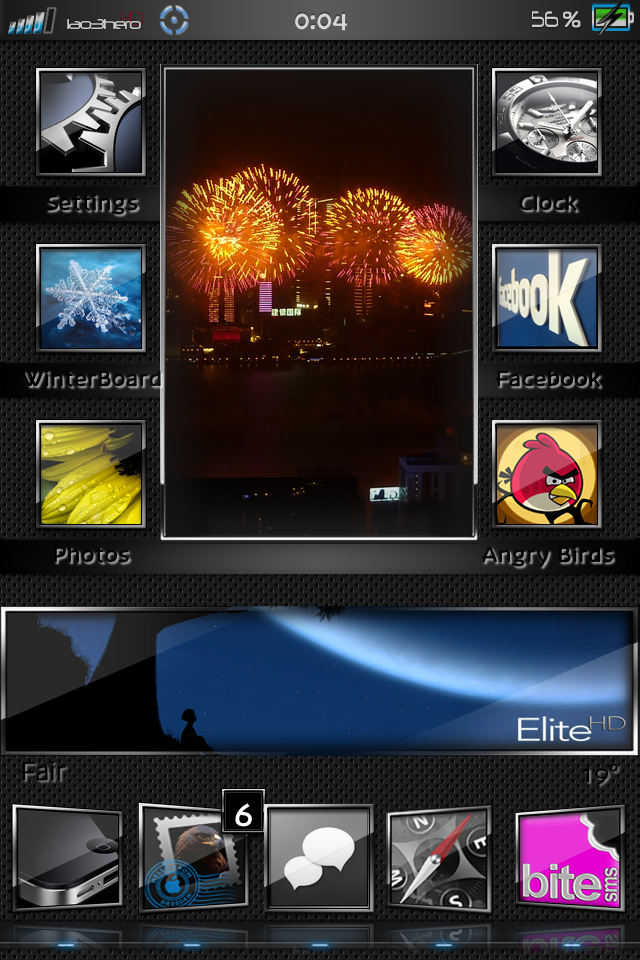This screenshot has height=960, width=640.
Task: Open Mail with 6 unread messages
Action: 193,858
